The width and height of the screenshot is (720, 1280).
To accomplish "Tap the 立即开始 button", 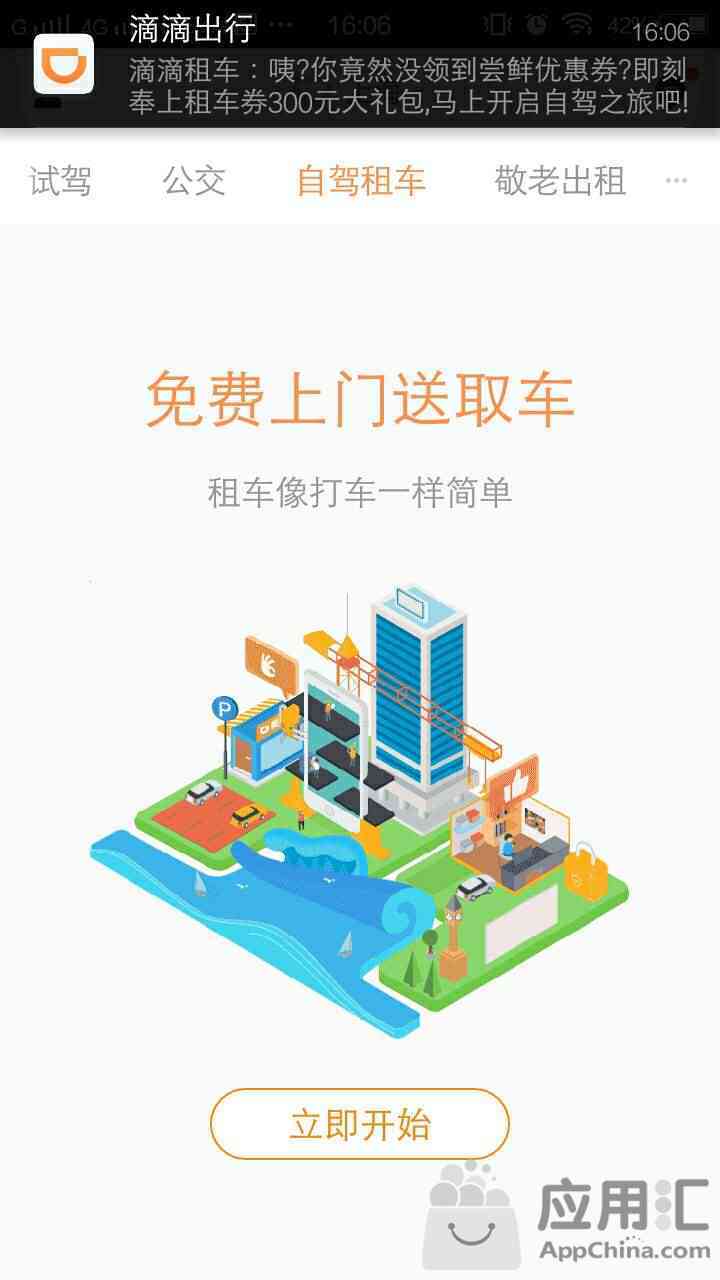I will tap(360, 1124).
